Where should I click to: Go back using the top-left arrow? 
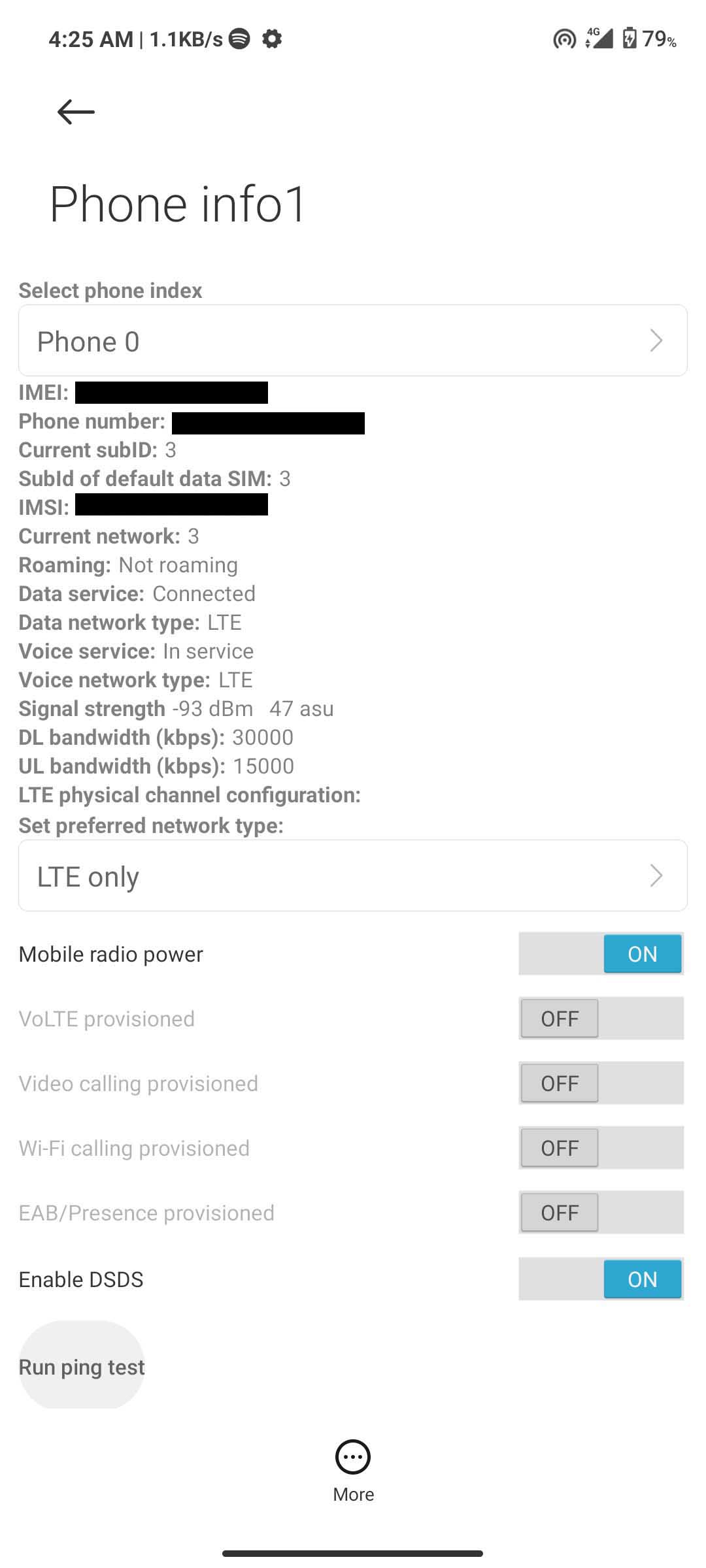(76, 112)
